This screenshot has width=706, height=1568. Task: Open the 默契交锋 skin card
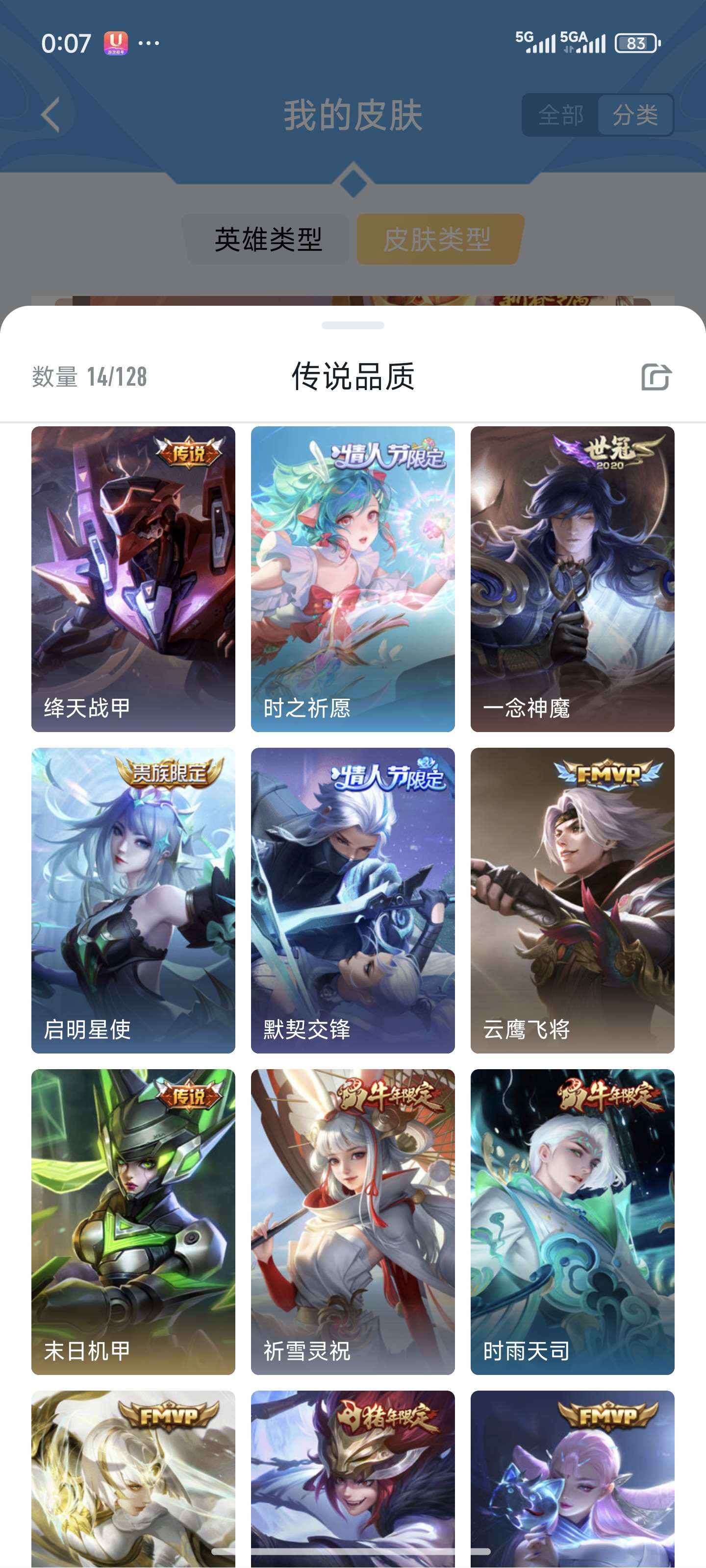pyautogui.click(x=353, y=900)
